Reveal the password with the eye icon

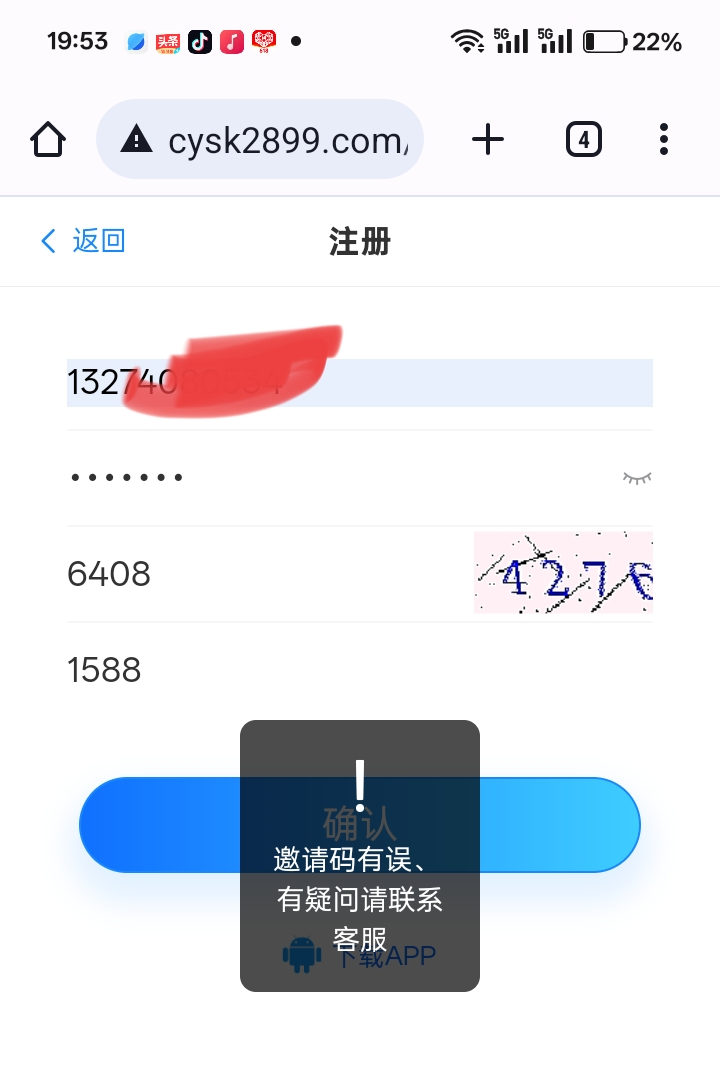click(x=636, y=478)
